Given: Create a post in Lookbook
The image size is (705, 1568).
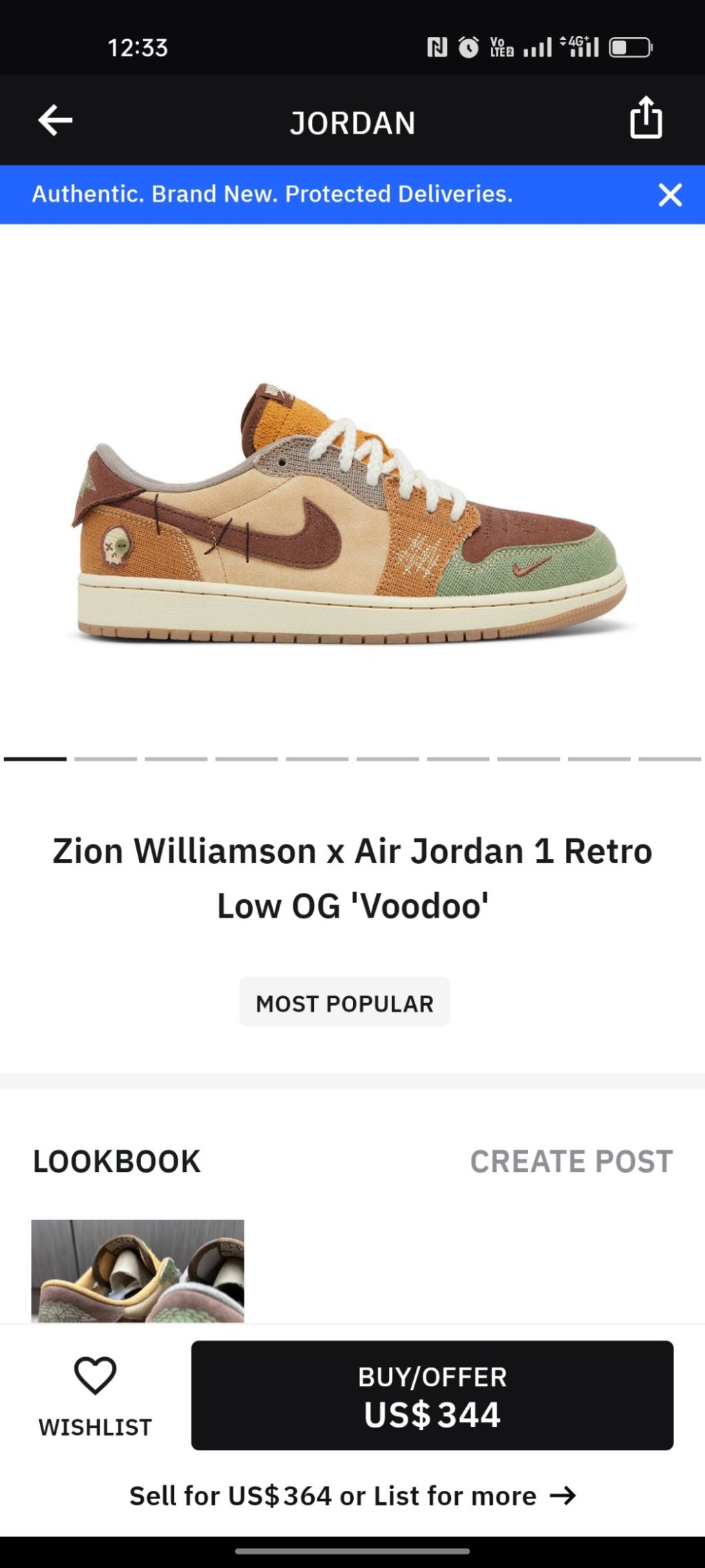Looking at the screenshot, I should [571, 1162].
